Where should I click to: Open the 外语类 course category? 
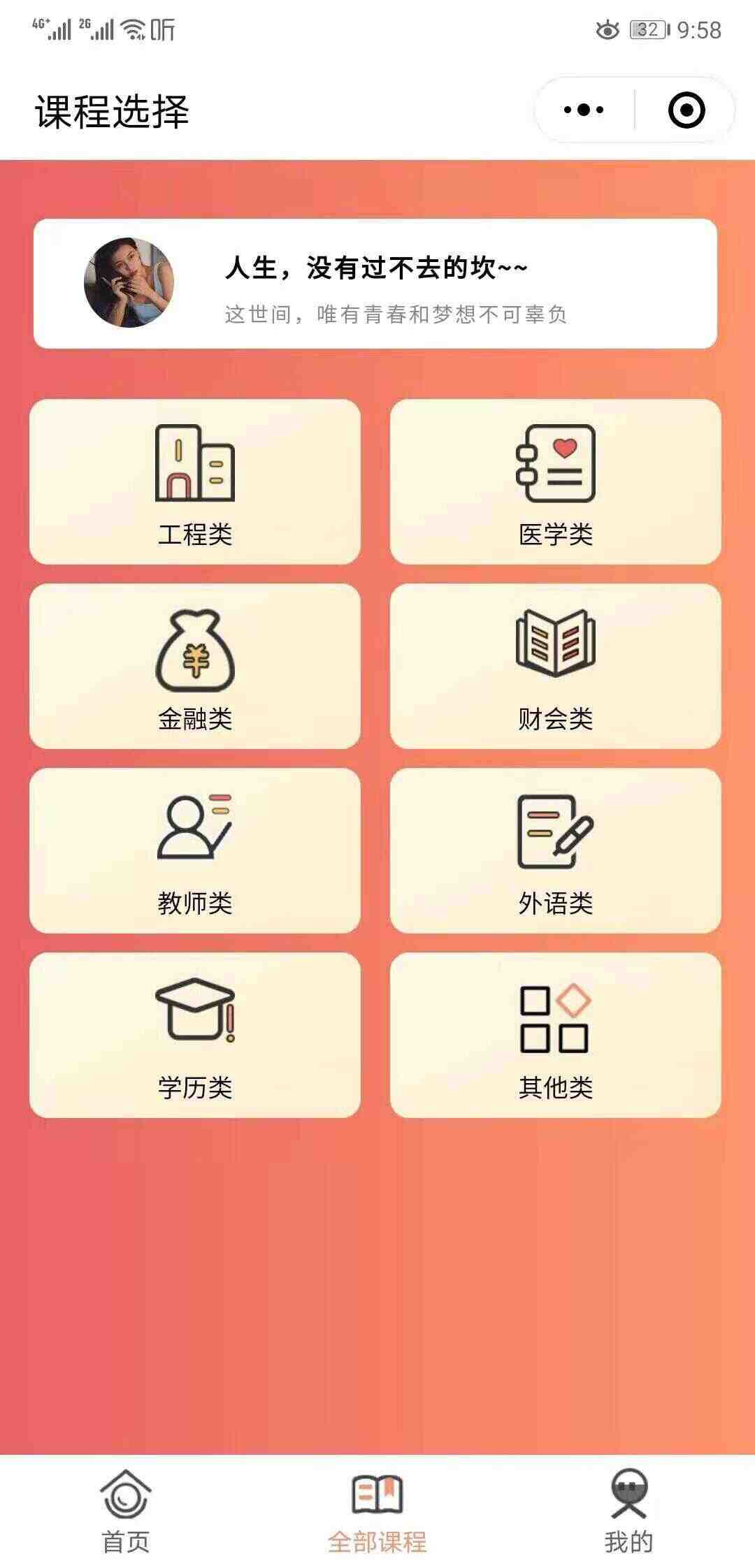coord(556,851)
